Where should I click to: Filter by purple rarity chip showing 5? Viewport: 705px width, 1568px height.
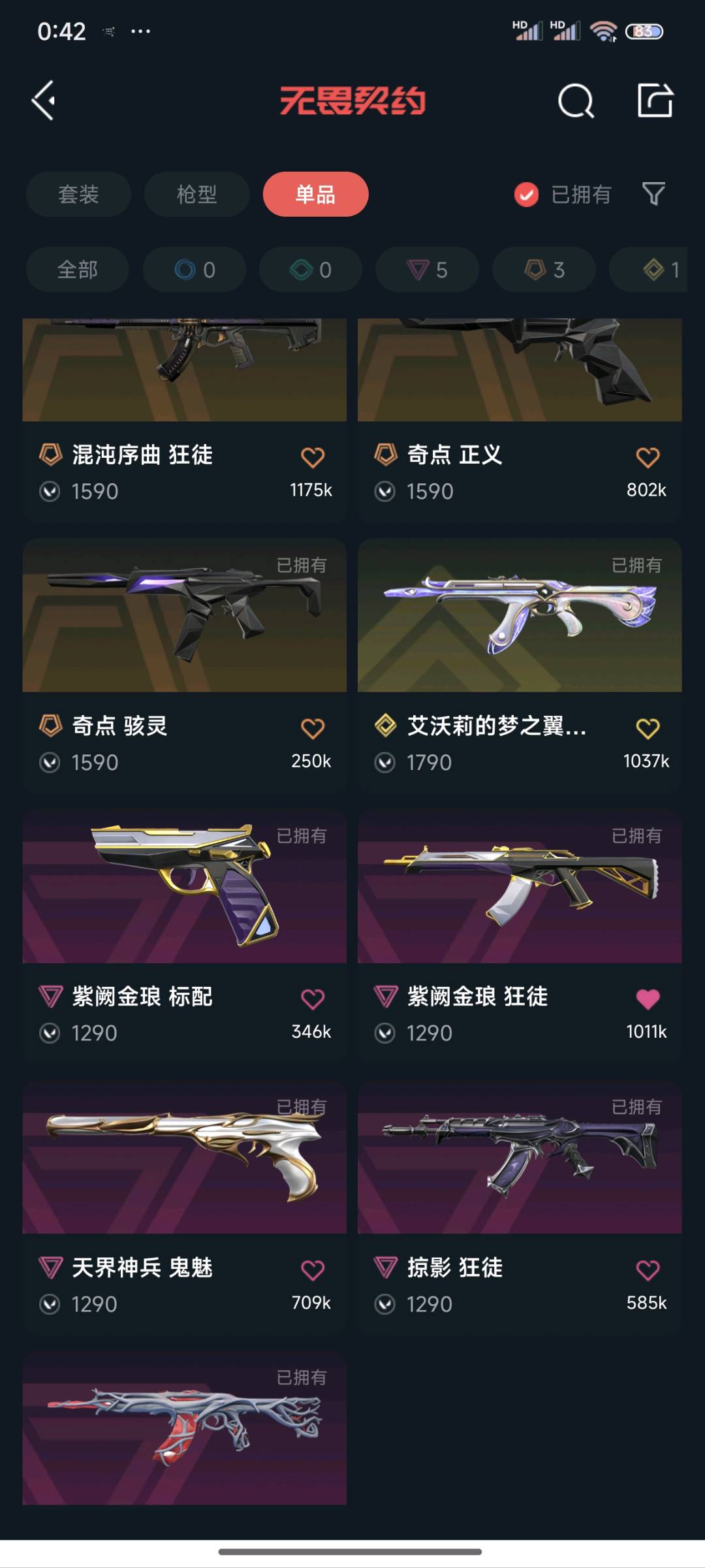click(427, 269)
